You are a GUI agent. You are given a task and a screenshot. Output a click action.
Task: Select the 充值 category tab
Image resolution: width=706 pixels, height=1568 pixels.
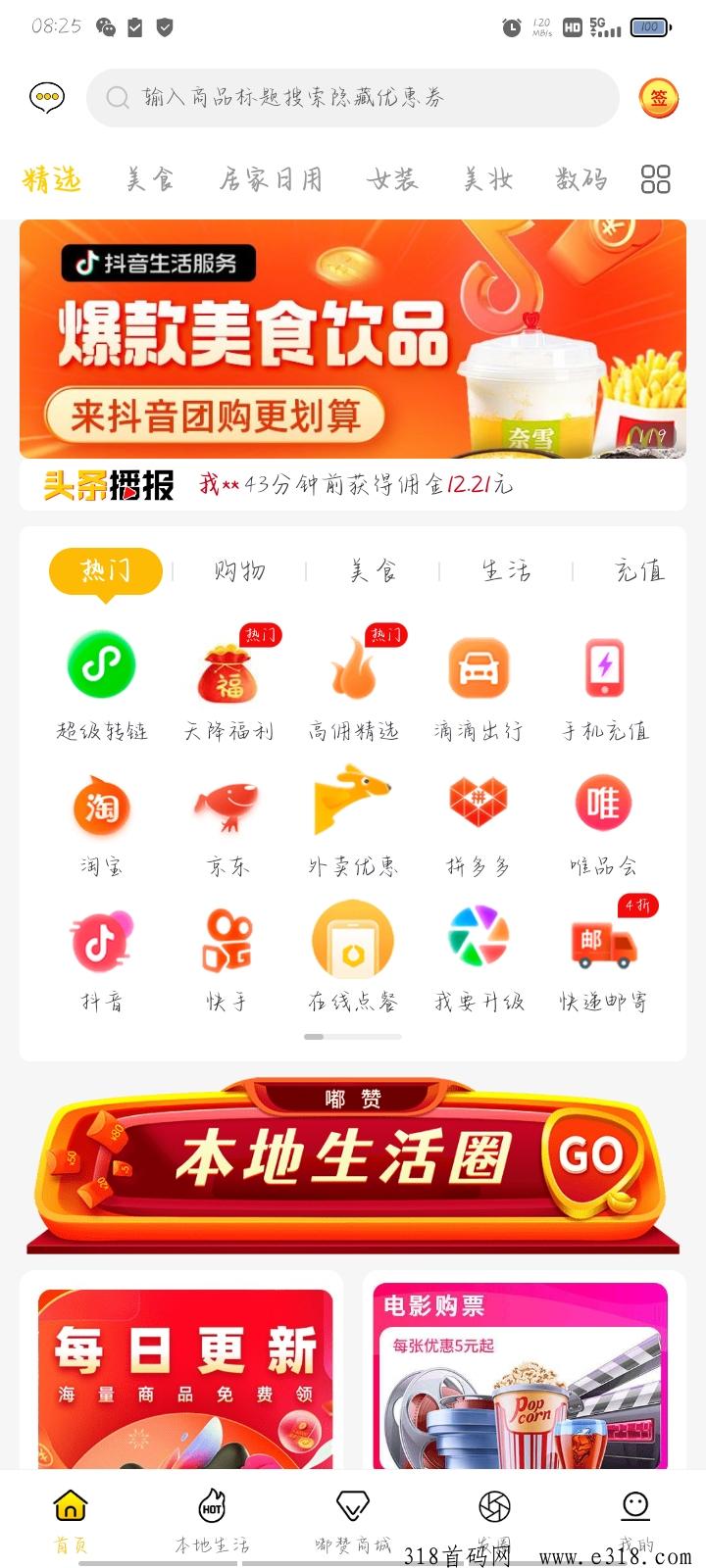pyautogui.click(x=639, y=570)
